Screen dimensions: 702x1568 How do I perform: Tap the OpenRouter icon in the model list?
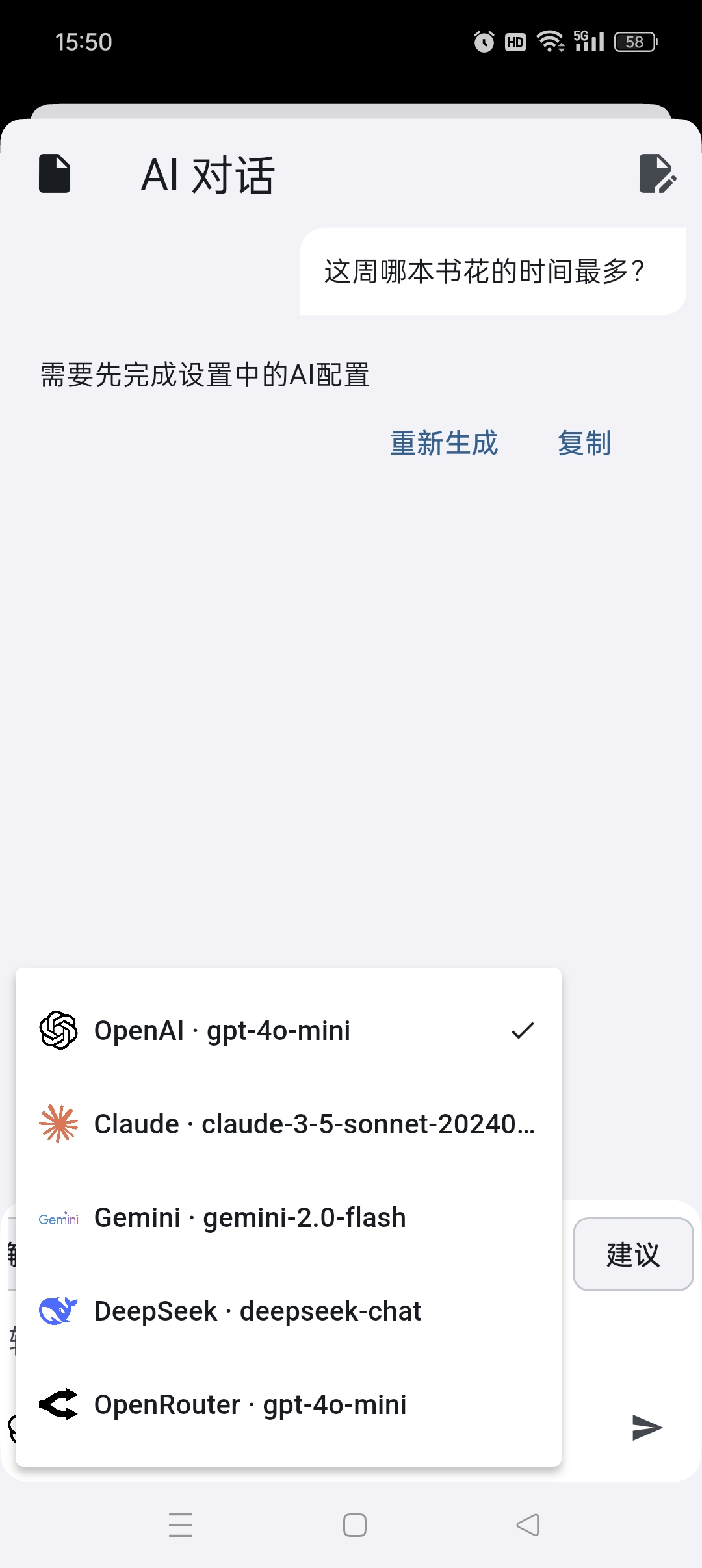(x=58, y=1404)
